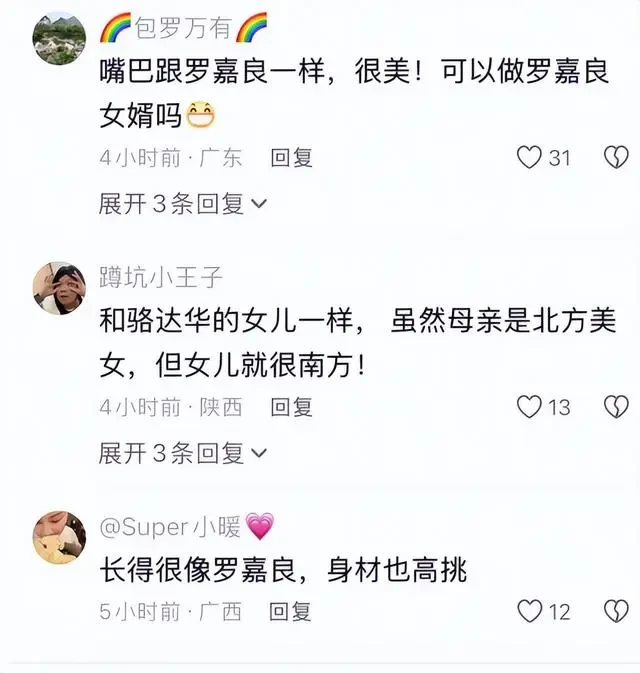The width and height of the screenshot is (640, 673).
Task: Open @Super小暖's profile avatar
Action: click(x=59, y=537)
